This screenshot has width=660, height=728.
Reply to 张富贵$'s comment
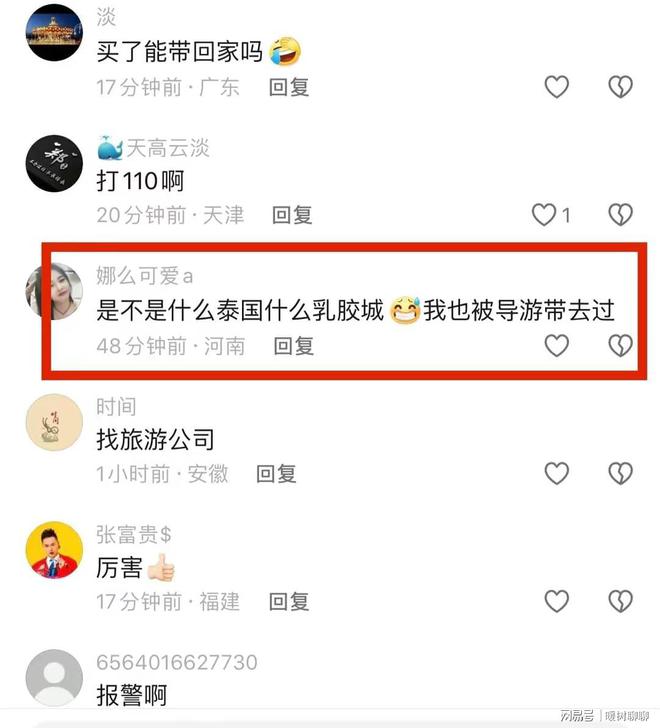point(289,601)
